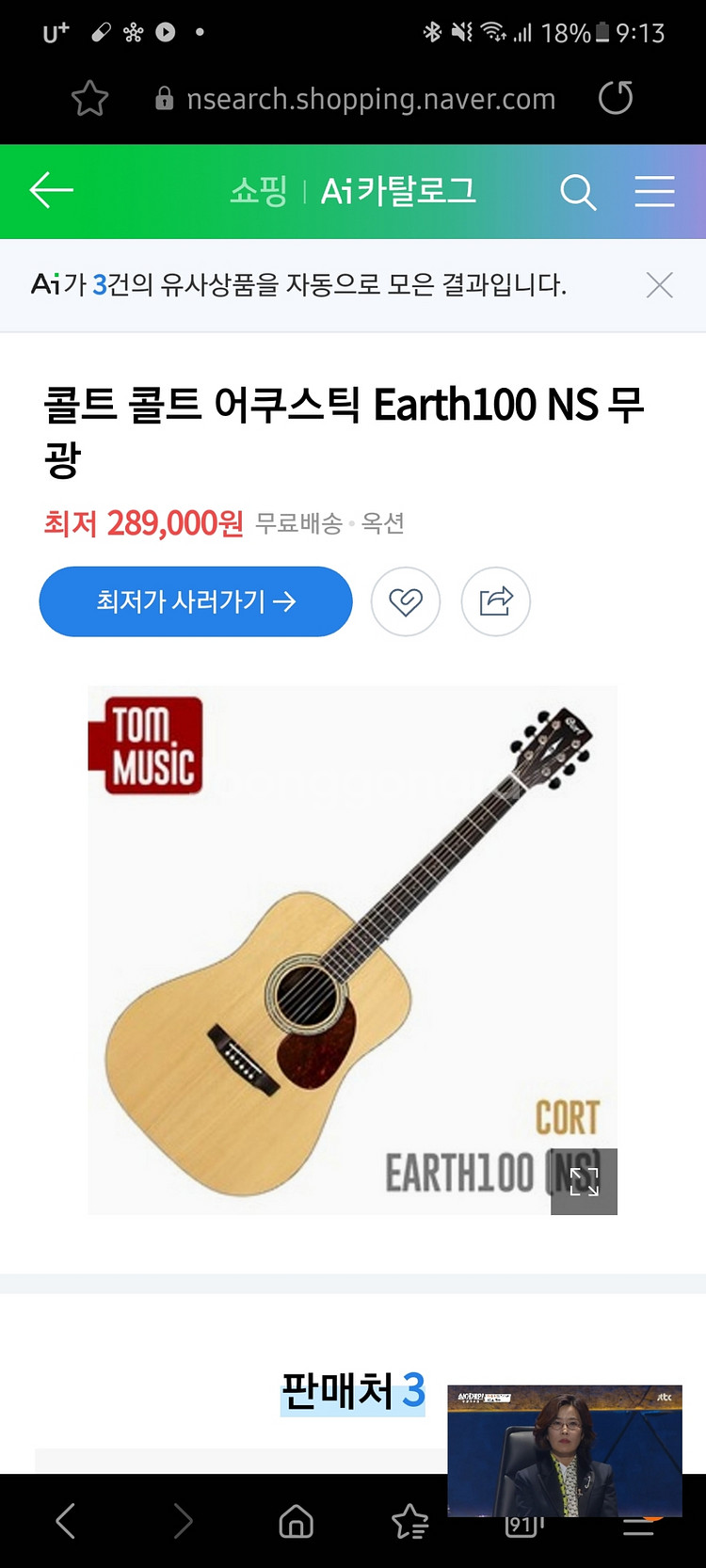Open the hamburger menu
Image resolution: width=706 pixels, height=1568 pixels.
pos(654,192)
